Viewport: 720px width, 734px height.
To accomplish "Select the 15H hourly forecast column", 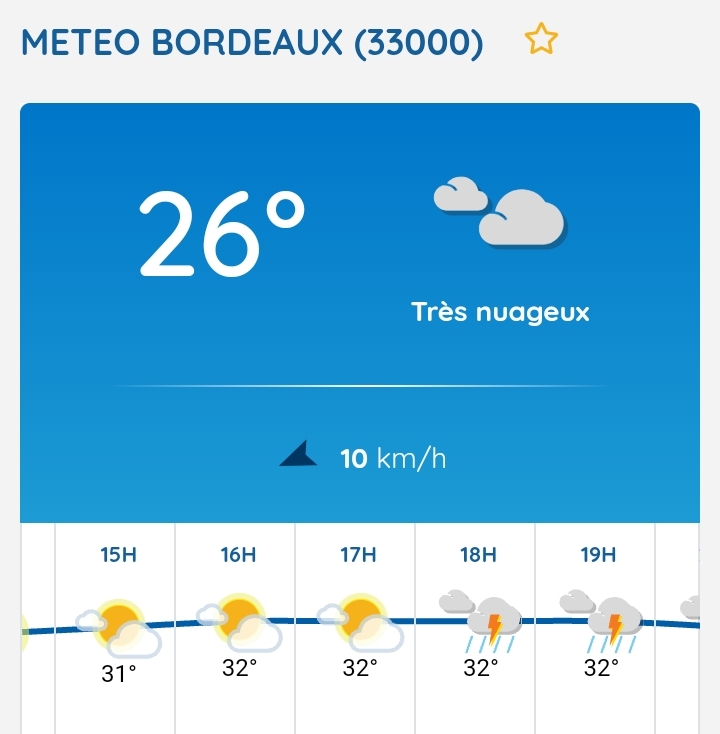I will pyautogui.click(x=117, y=620).
